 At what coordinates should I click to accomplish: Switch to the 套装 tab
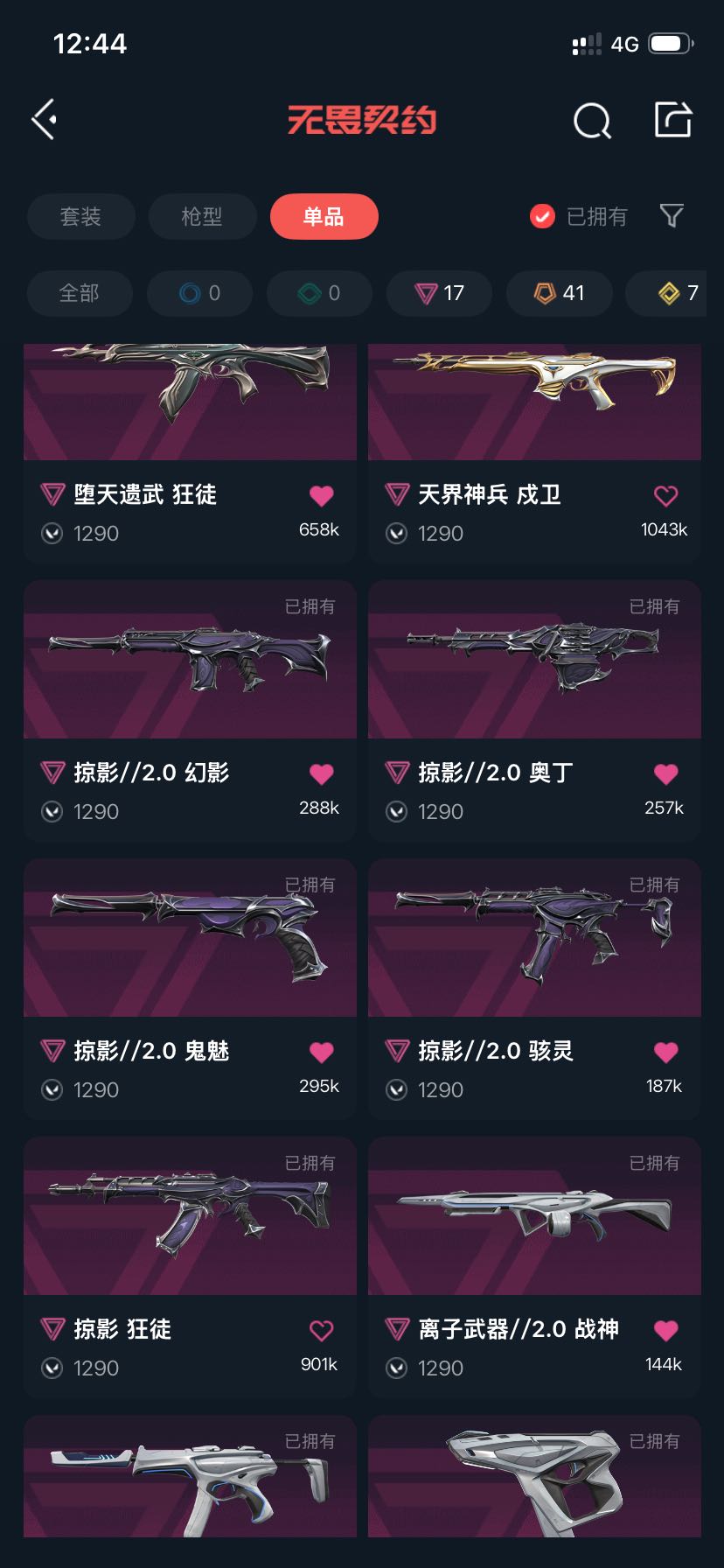click(x=80, y=216)
